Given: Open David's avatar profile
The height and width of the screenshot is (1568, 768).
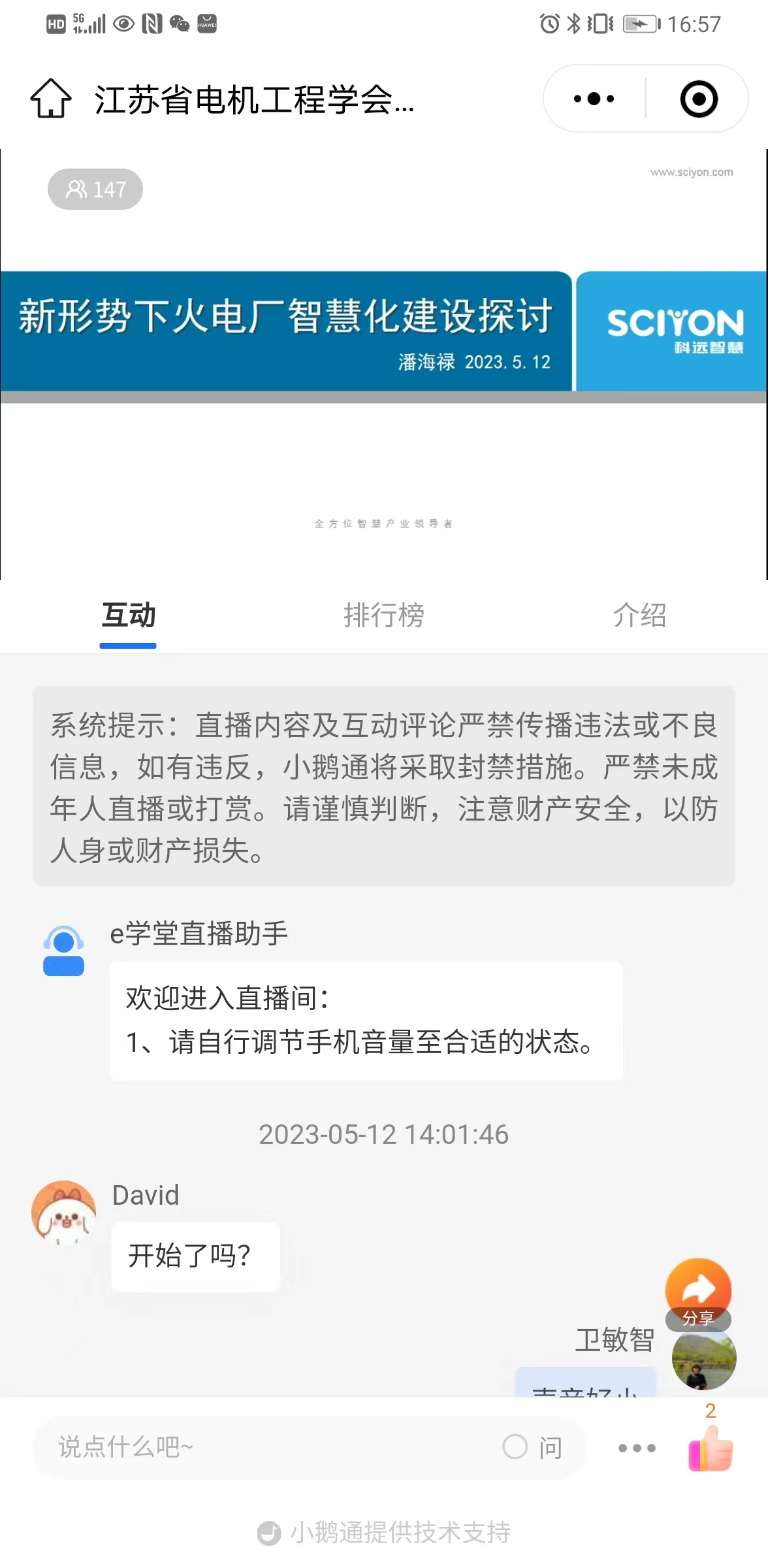Looking at the screenshot, I should (x=64, y=1212).
